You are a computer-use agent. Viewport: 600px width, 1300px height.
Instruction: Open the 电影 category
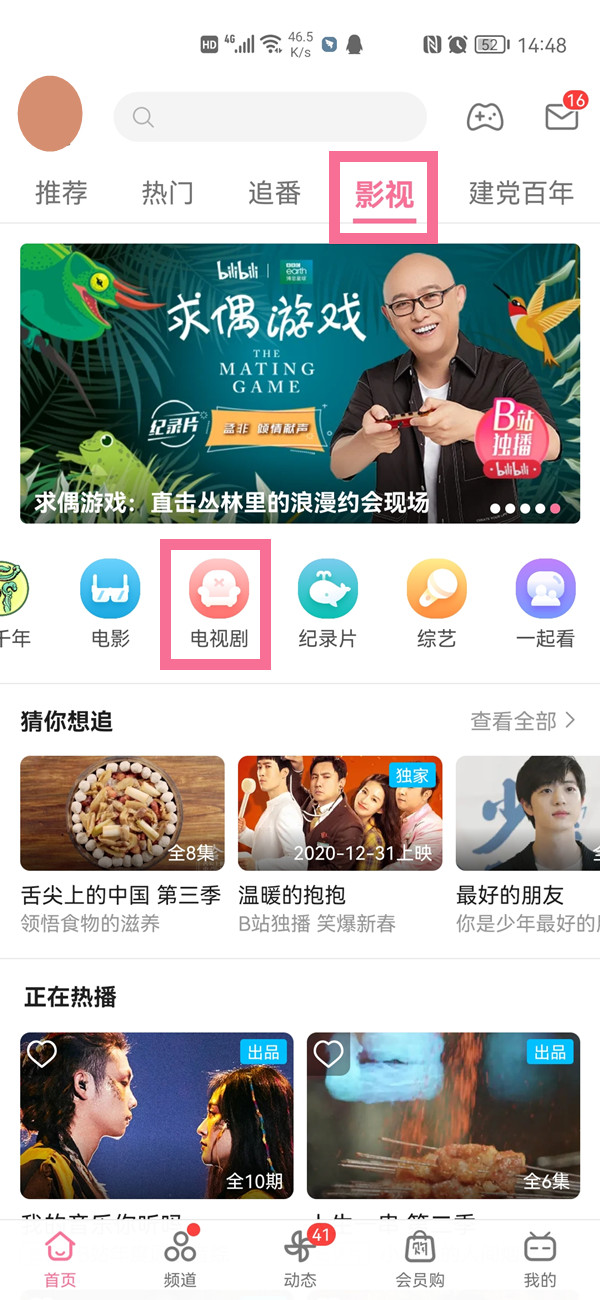coord(110,603)
